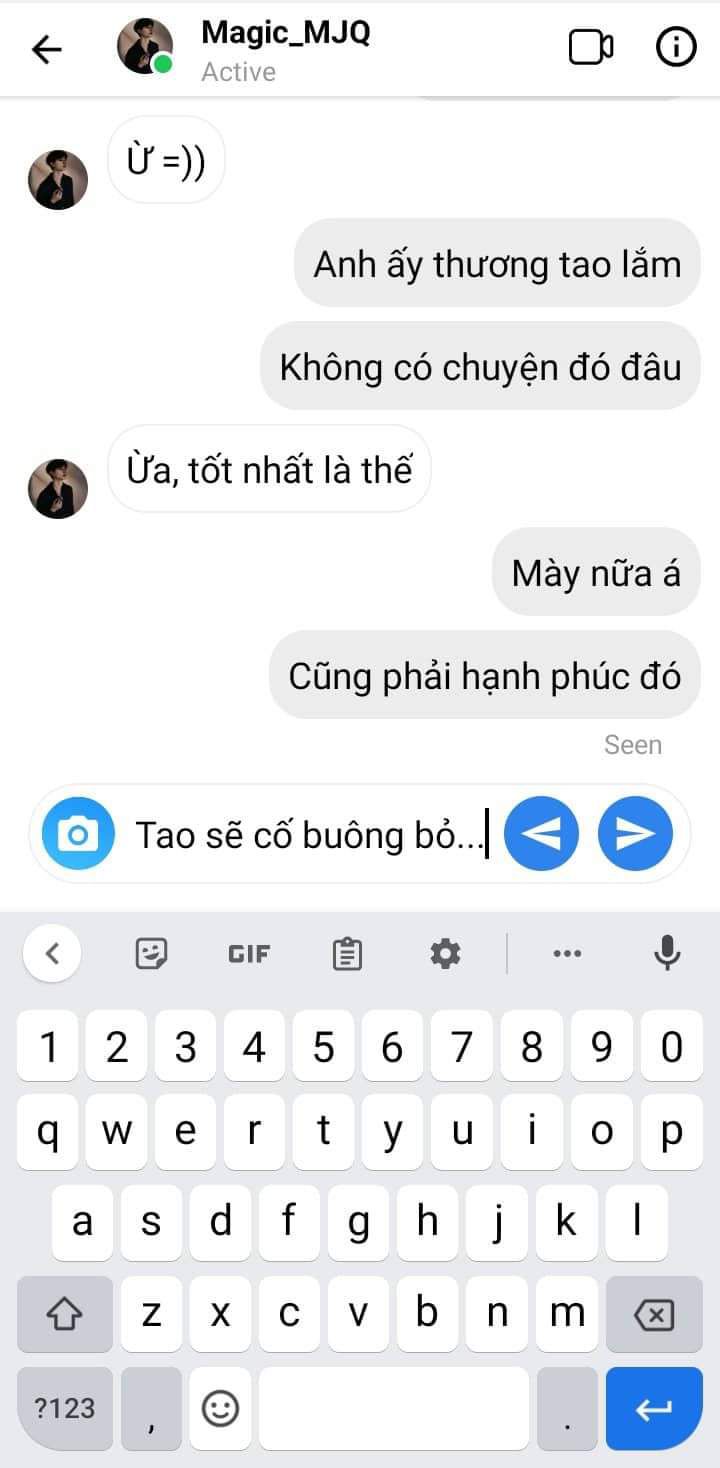The width and height of the screenshot is (720, 1468).
Task: Tap the shift key
Action: click(x=65, y=1314)
